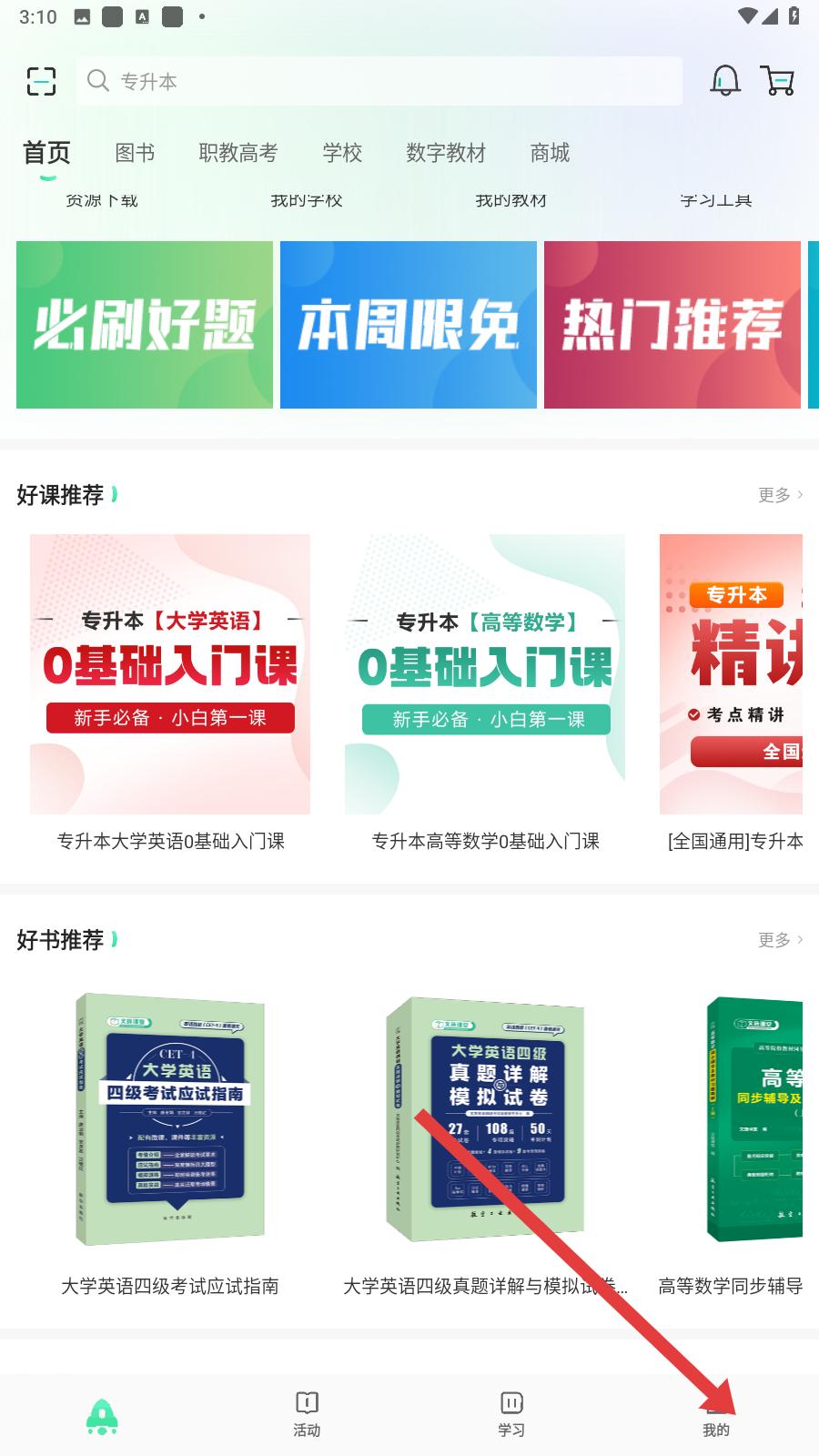
Task: Open the scan icon beside search
Action: click(41, 81)
